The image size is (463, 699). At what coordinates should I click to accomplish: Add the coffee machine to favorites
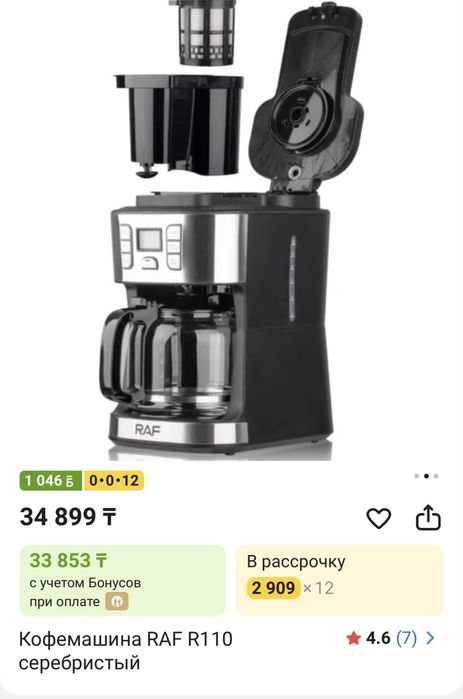pos(378,518)
